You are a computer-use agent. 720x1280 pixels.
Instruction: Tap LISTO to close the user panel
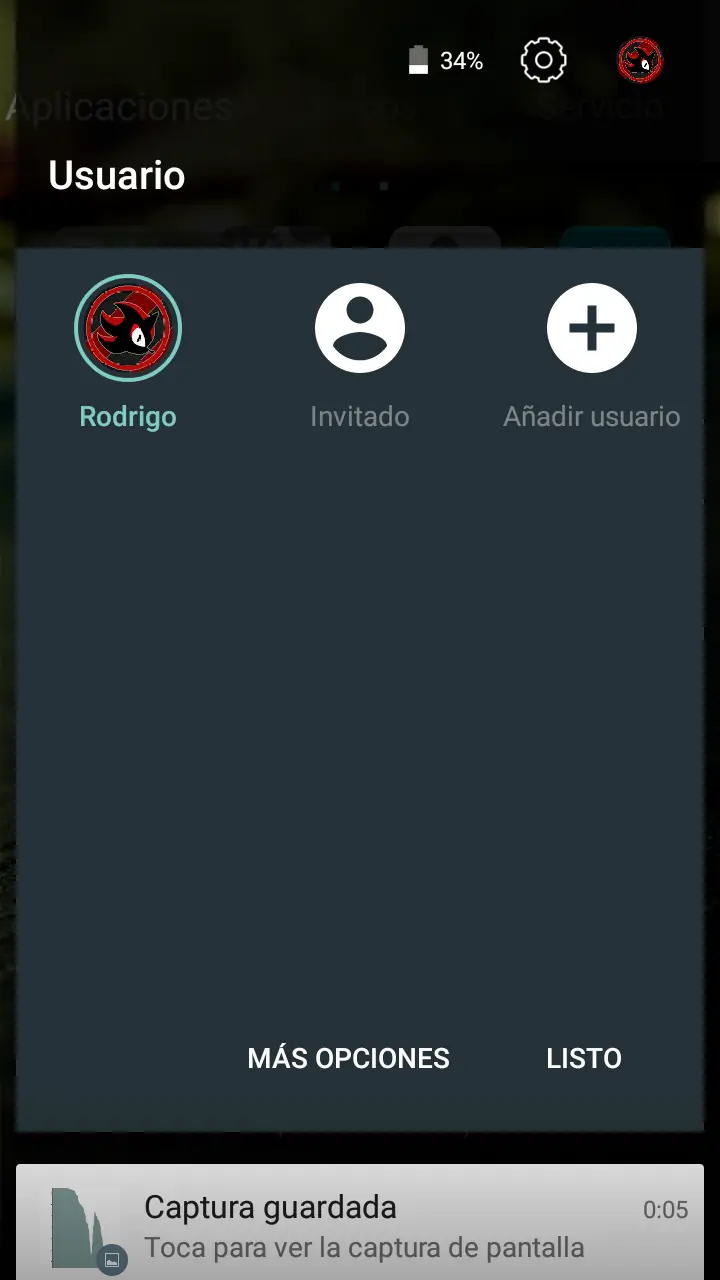coord(584,1058)
